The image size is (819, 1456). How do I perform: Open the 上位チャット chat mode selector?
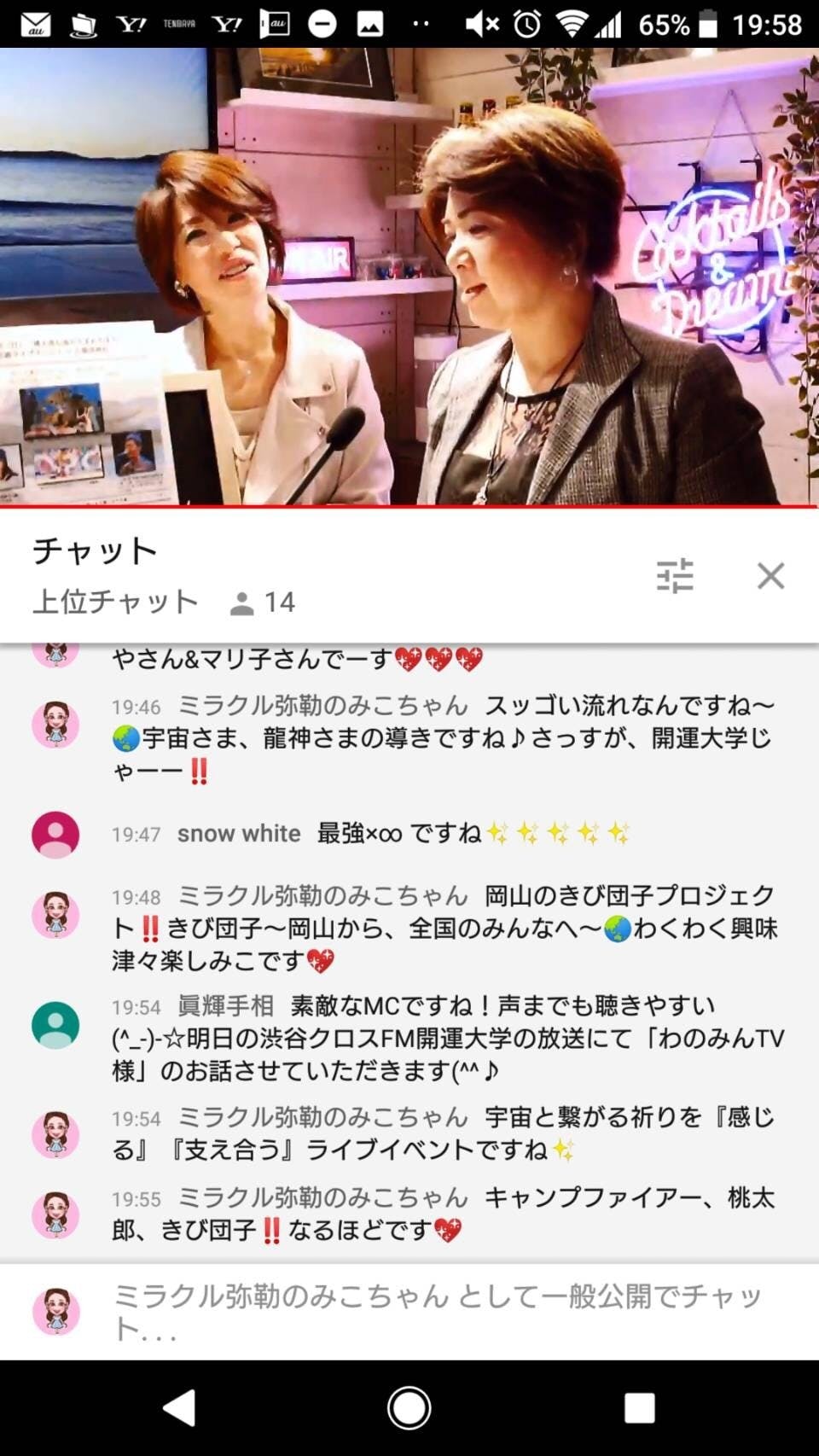115,602
